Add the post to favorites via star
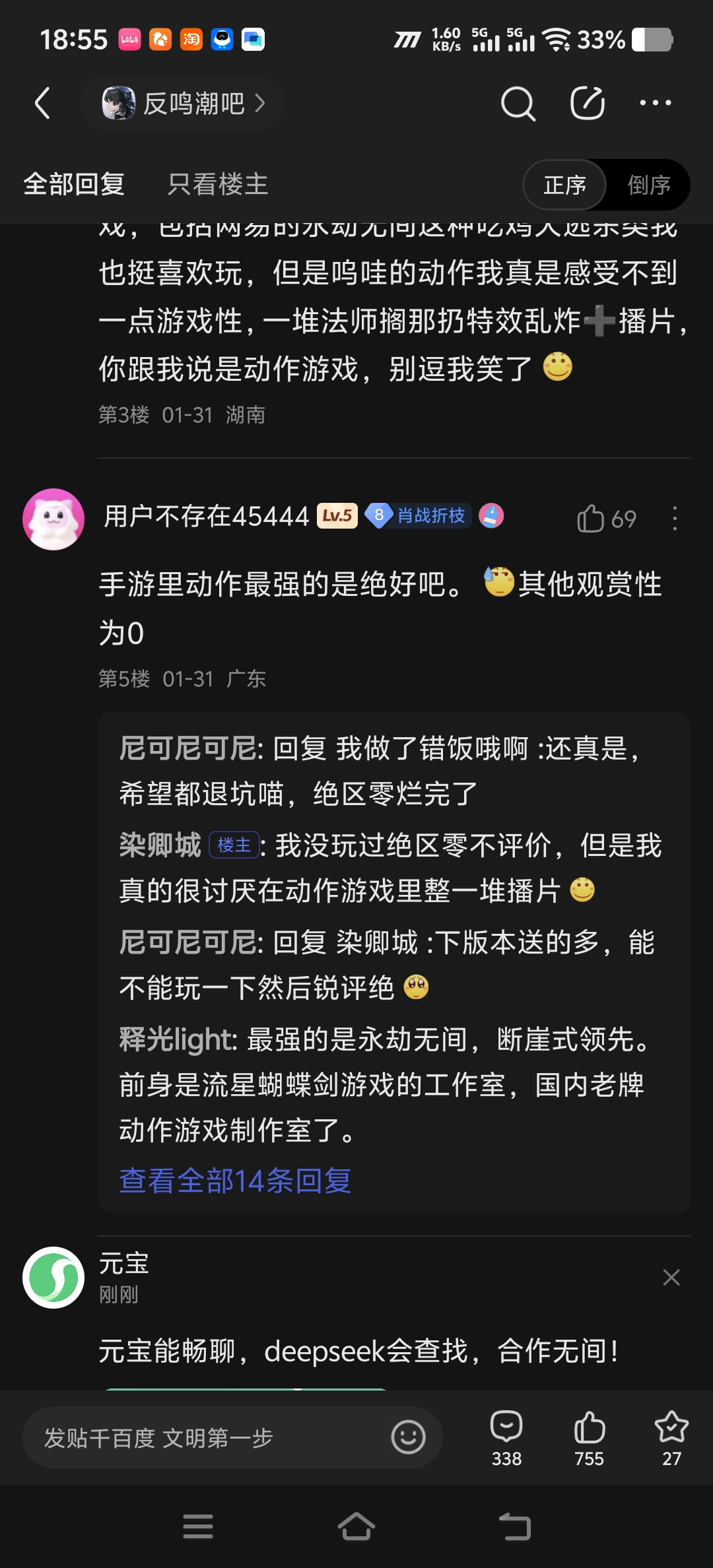The height and width of the screenshot is (1568, 713). (x=671, y=1437)
